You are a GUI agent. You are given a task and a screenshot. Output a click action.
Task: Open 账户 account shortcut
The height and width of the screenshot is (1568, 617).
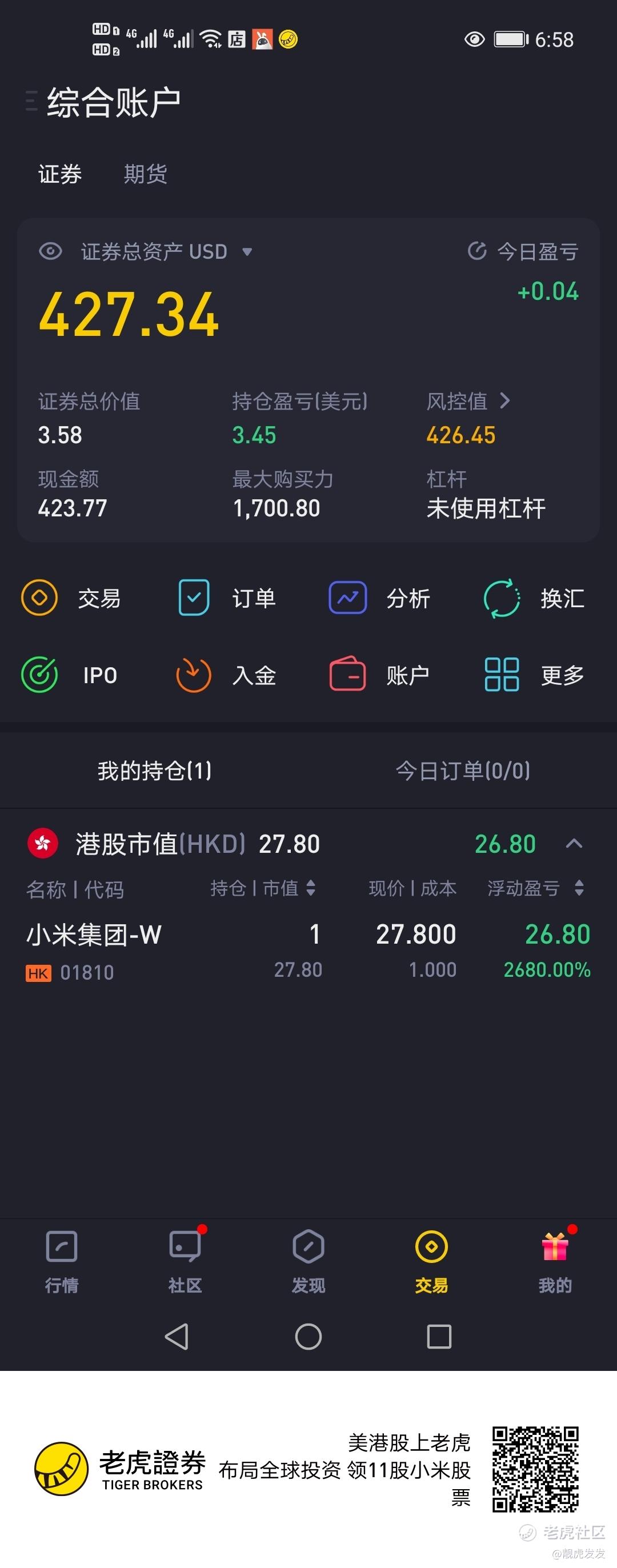pyautogui.click(x=380, y=675)
